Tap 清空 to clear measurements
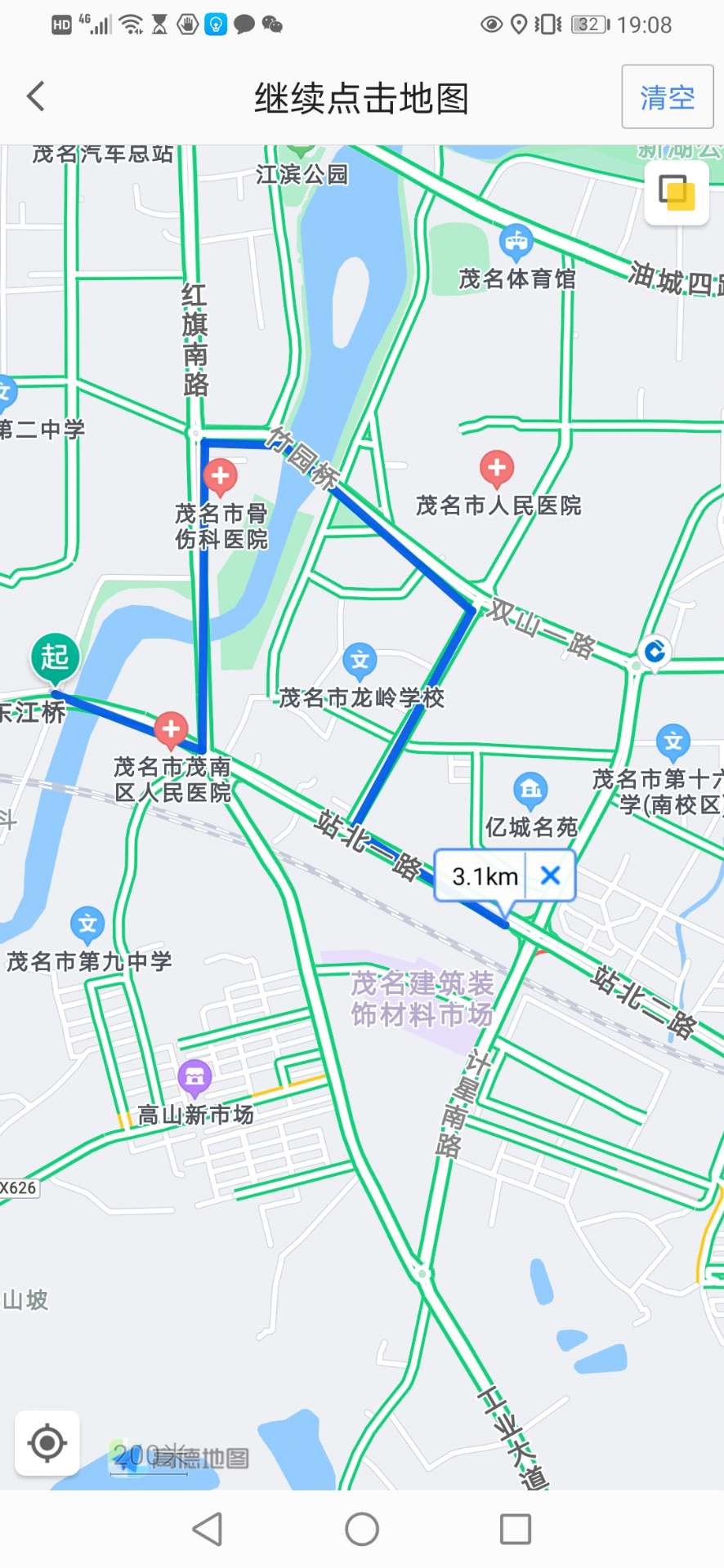Viewport: 724px width, 1568px height. [668, 97]
